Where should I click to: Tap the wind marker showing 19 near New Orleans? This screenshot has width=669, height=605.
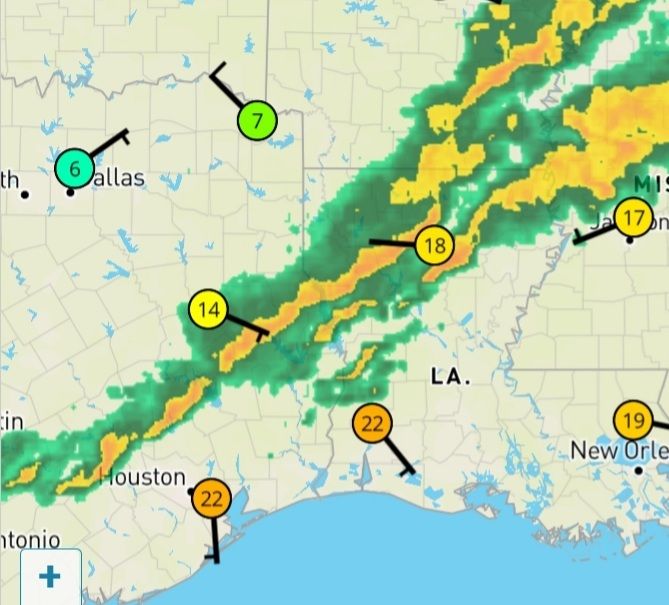633,420
